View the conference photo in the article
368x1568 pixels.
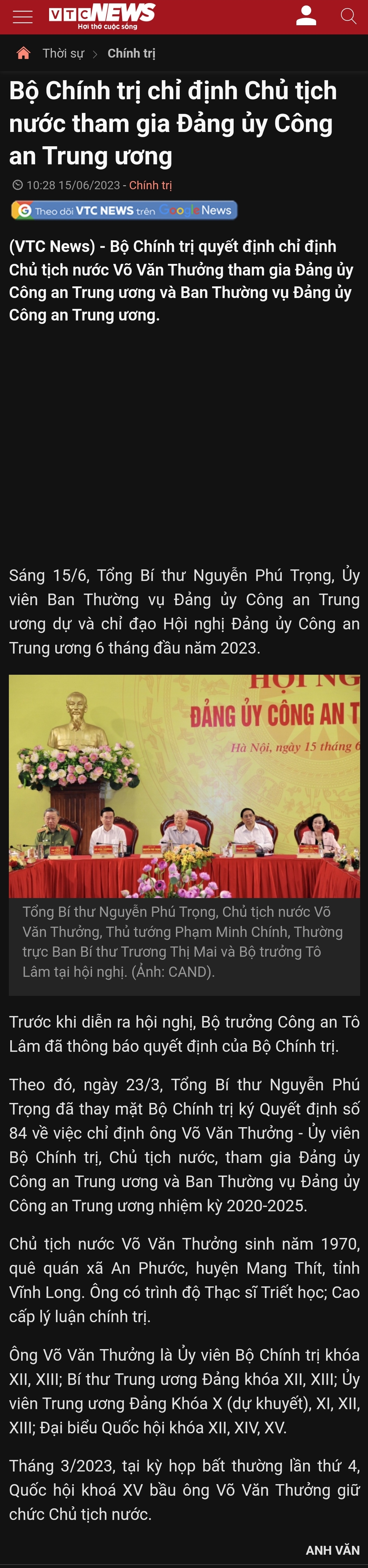click(x=184, y=785)
